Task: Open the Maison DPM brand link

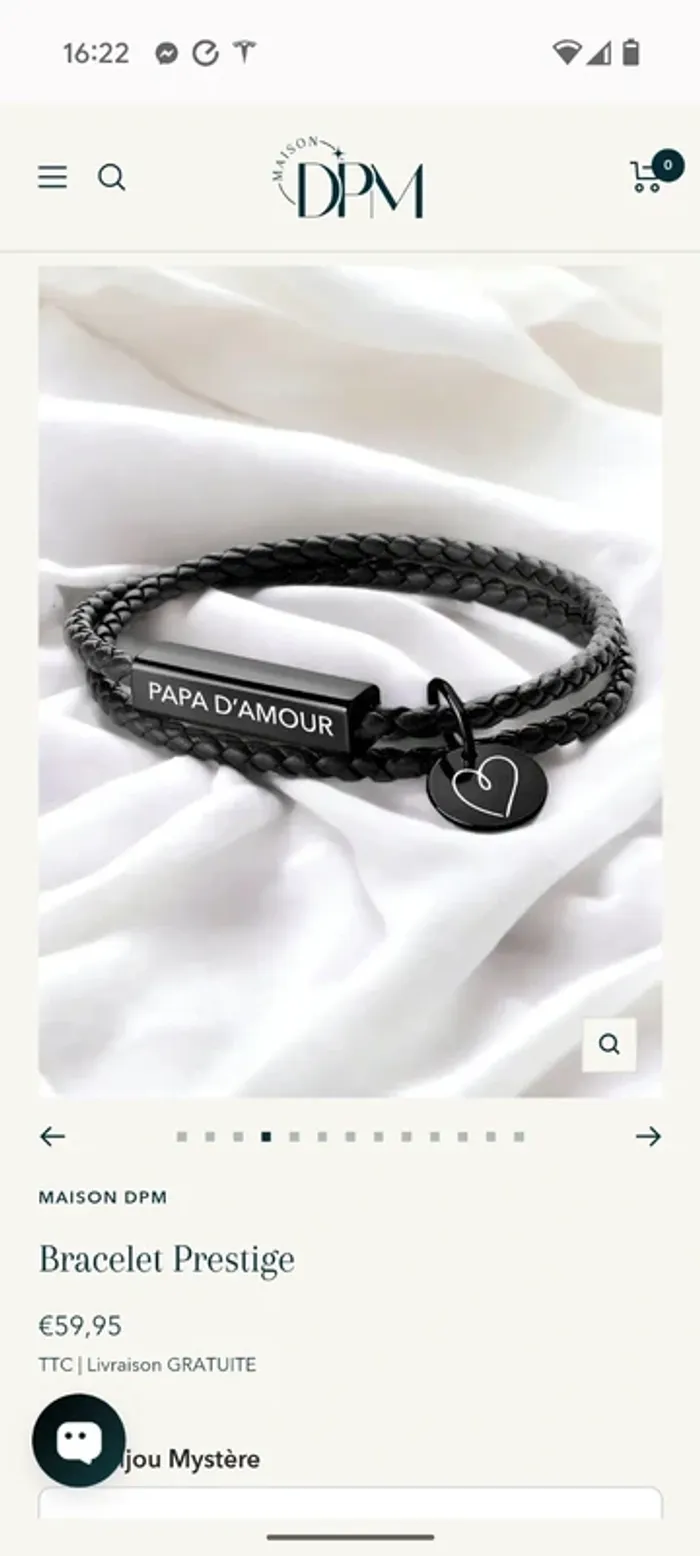Action: click(x=103, y=1197)
